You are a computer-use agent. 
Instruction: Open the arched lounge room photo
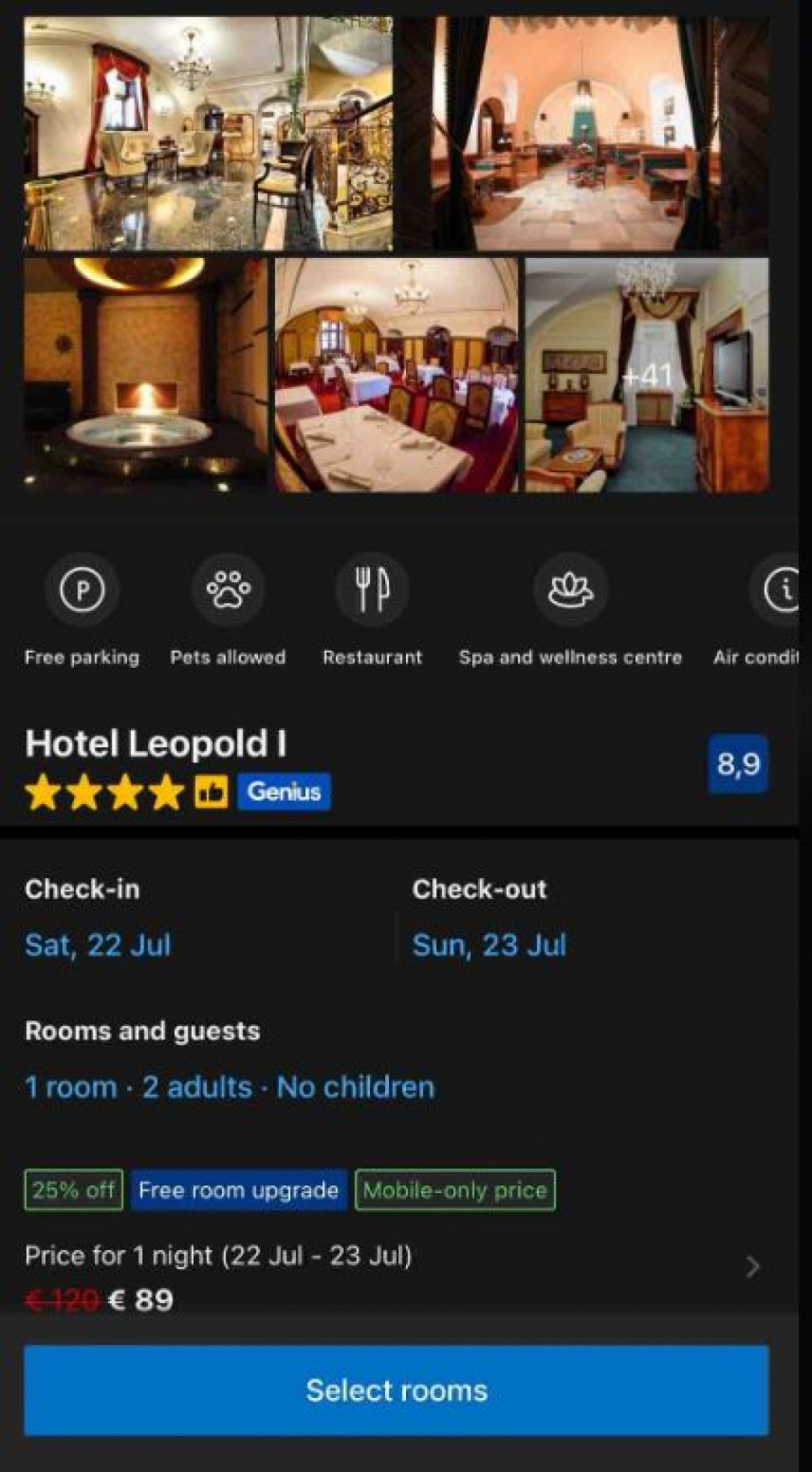585,133
